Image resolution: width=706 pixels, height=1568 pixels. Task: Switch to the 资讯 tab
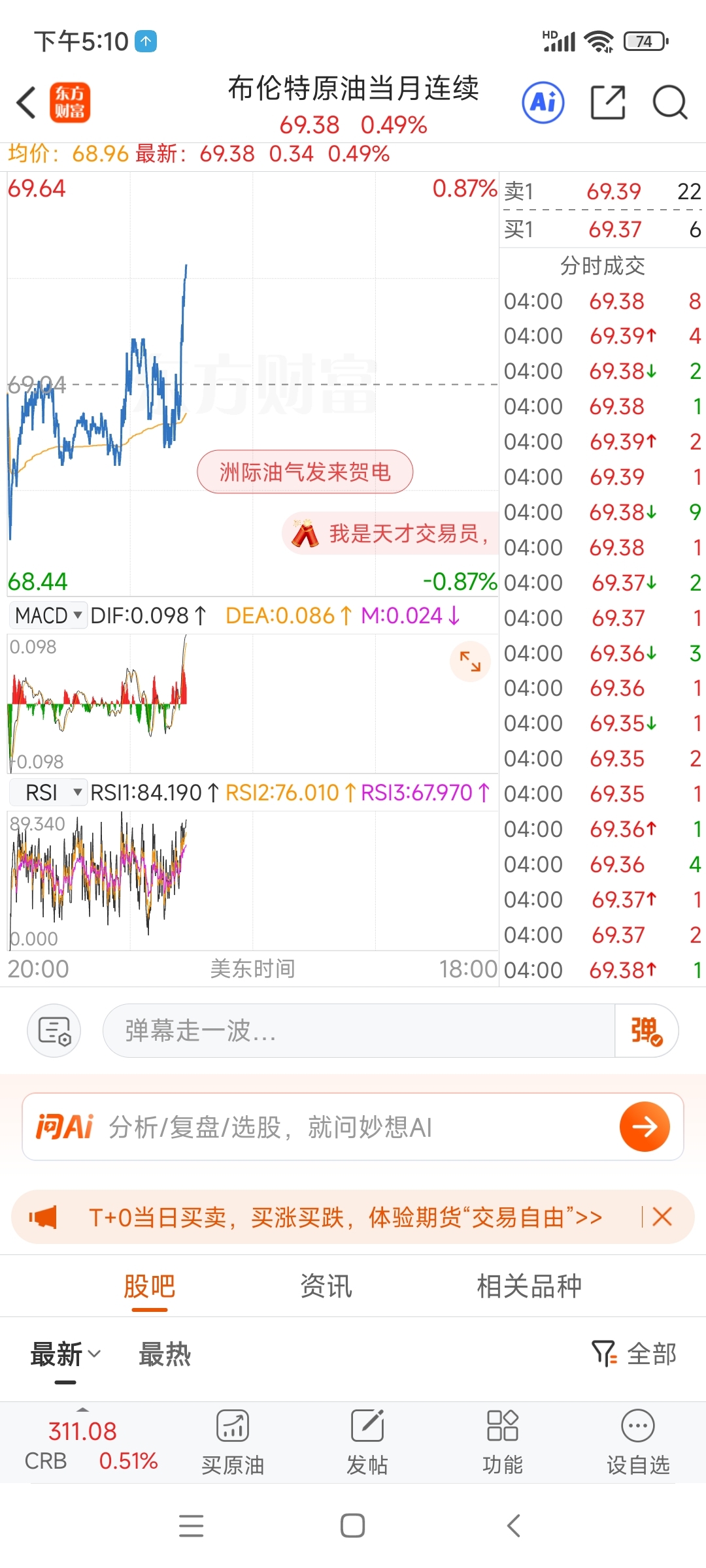[326, 1286]
